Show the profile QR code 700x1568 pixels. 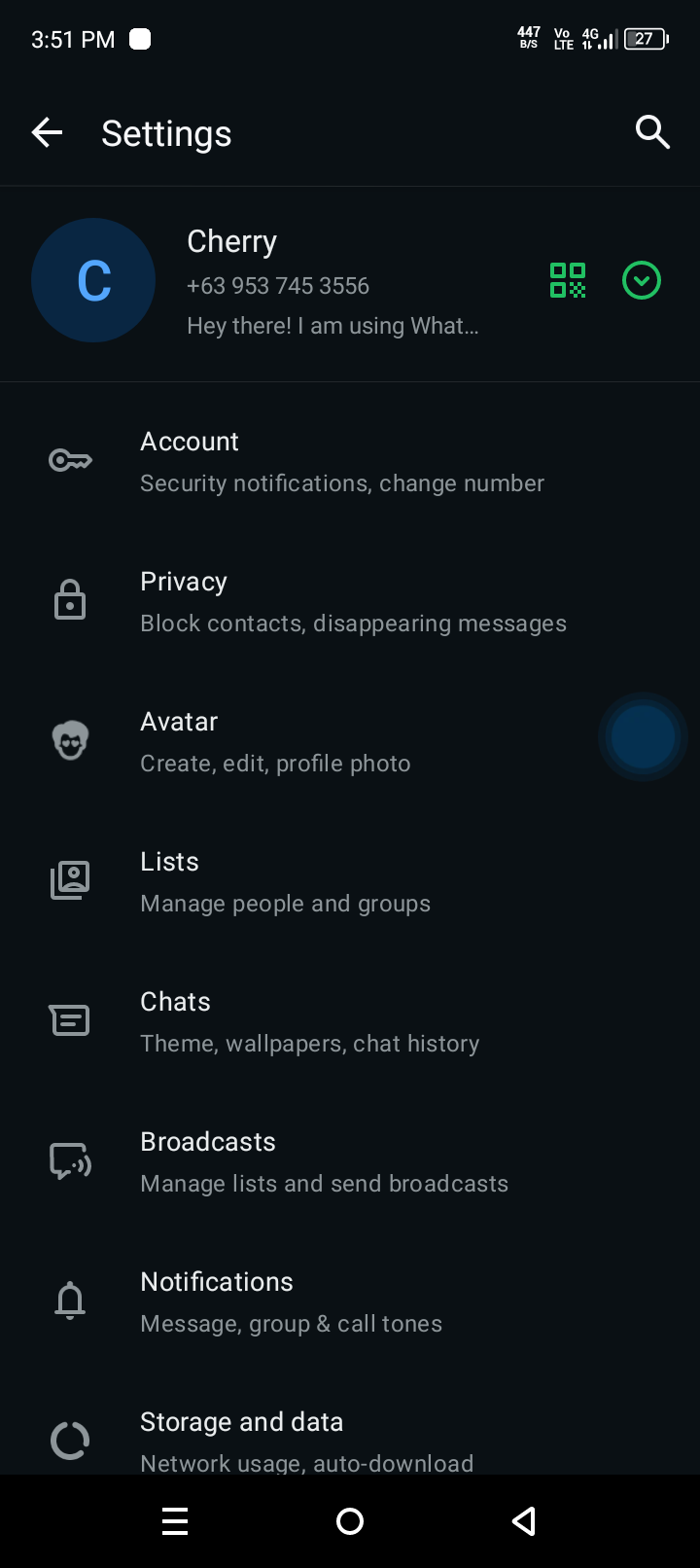568,281
